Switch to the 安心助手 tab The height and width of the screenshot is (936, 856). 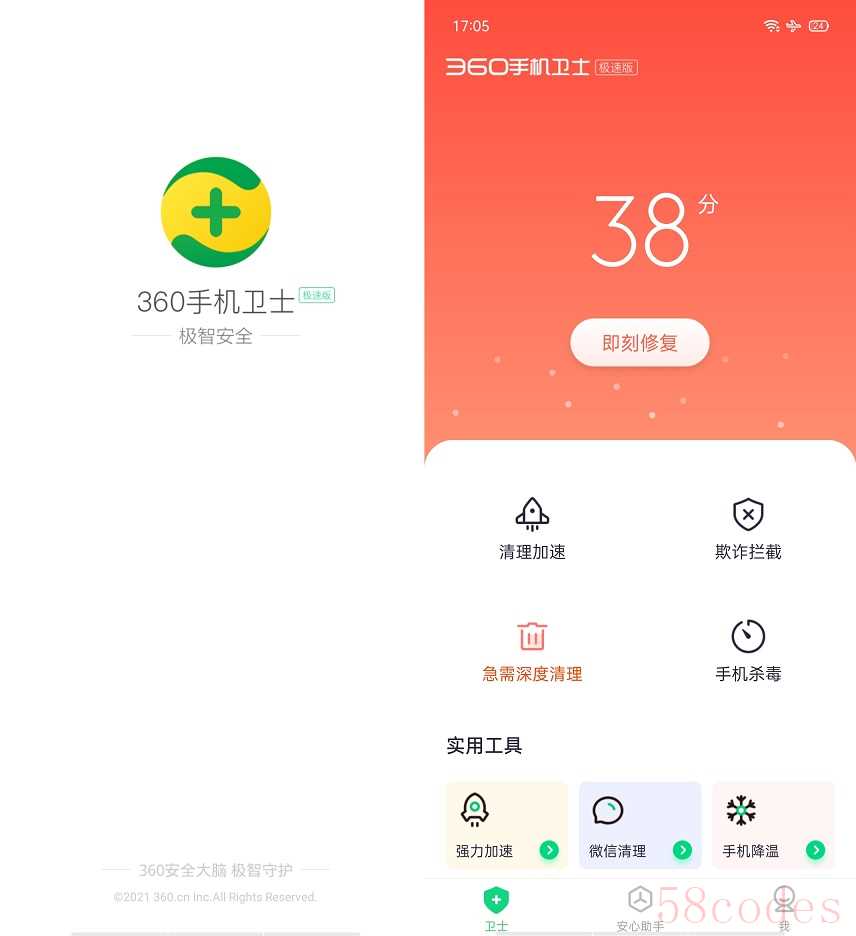(x=640, y=908)
